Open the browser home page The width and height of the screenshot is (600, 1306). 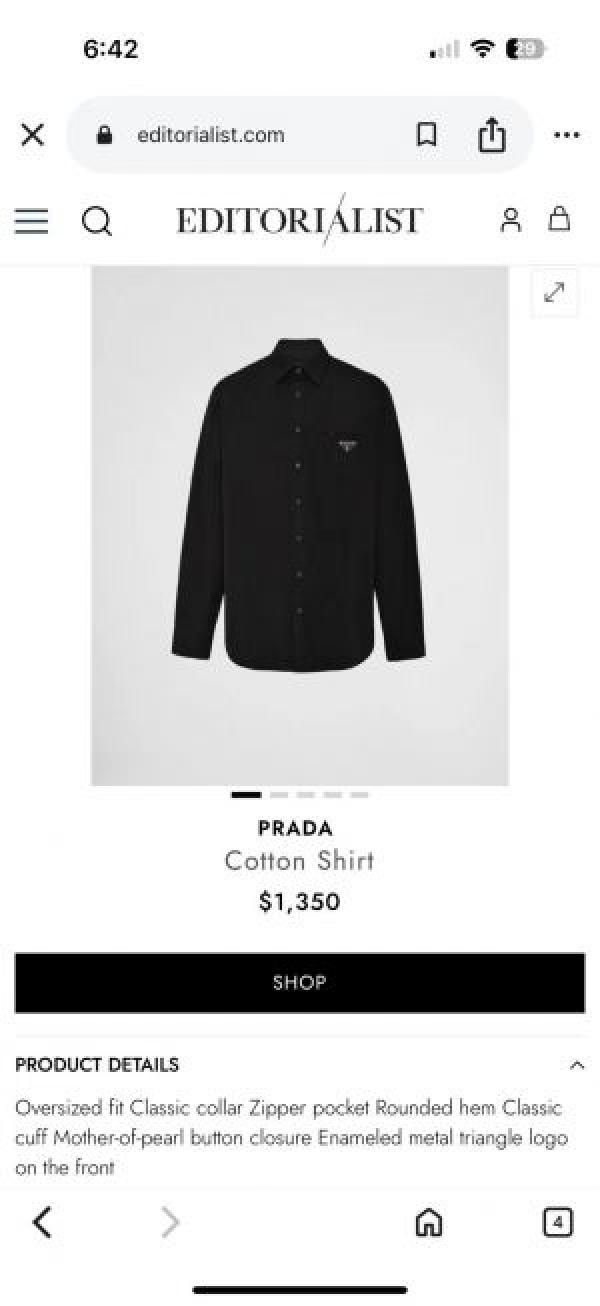(x=429, y=1222)
